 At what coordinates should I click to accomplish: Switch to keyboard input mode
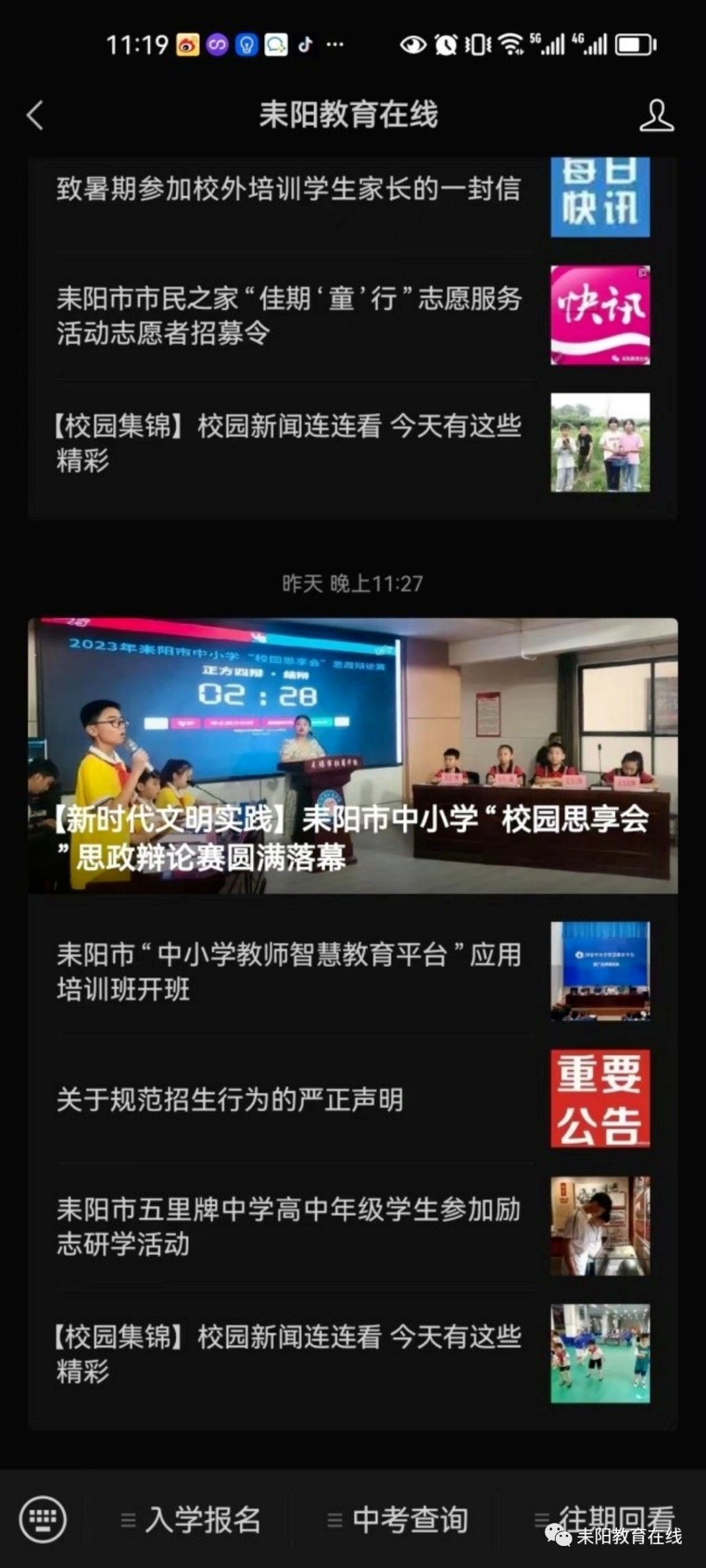coord(43,1519)
